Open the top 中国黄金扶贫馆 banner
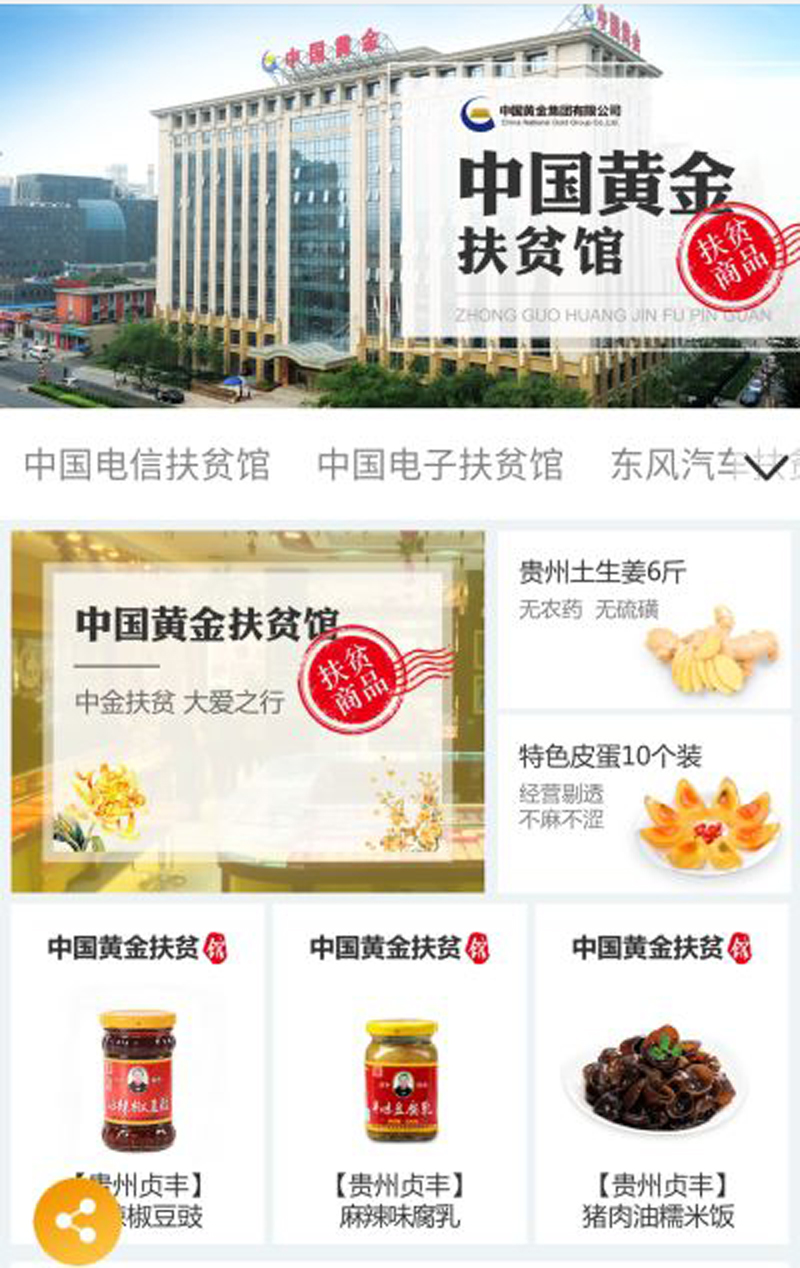The width and height of the screenshot is (800, 1268). pyautogui.click(x=400, y=205)
